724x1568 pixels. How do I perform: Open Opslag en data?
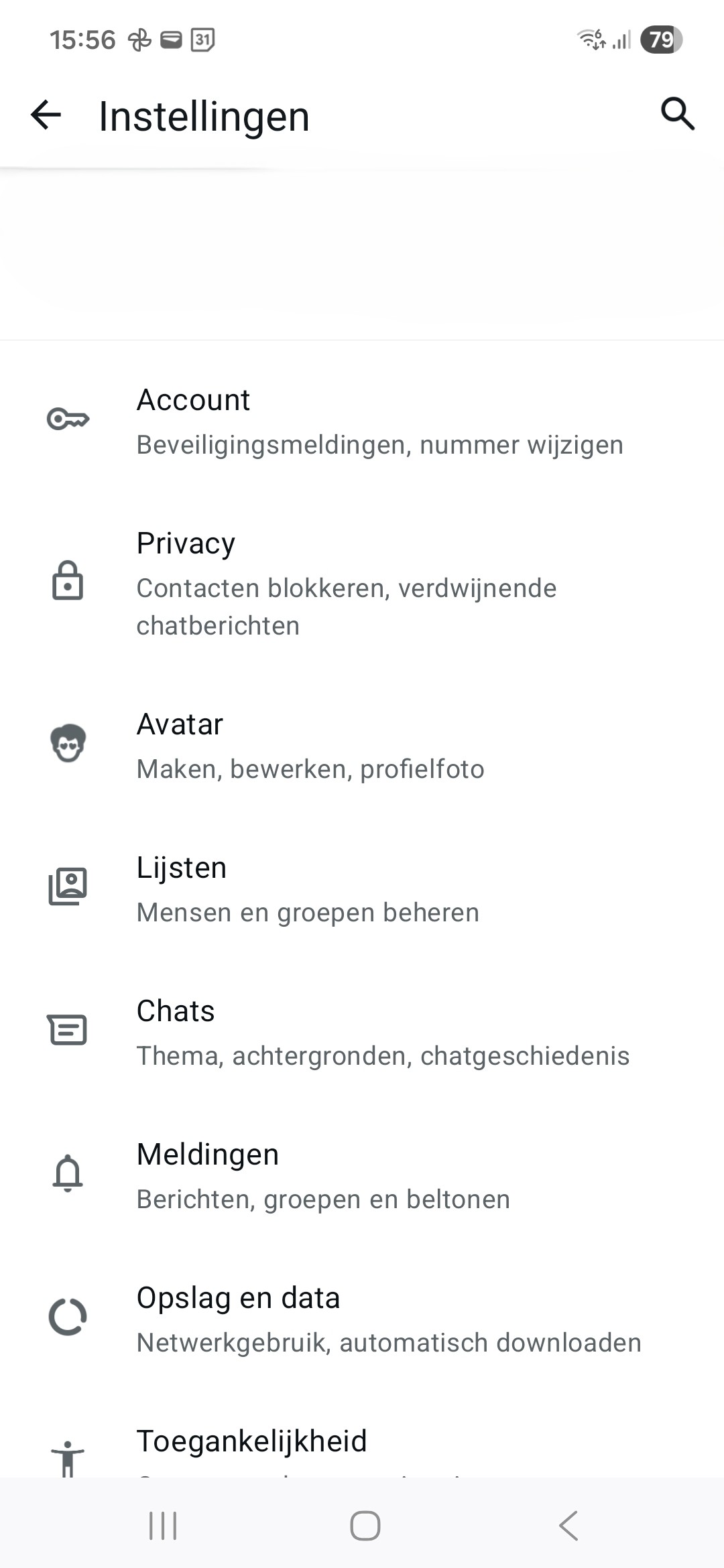[x=362, y=1319]
